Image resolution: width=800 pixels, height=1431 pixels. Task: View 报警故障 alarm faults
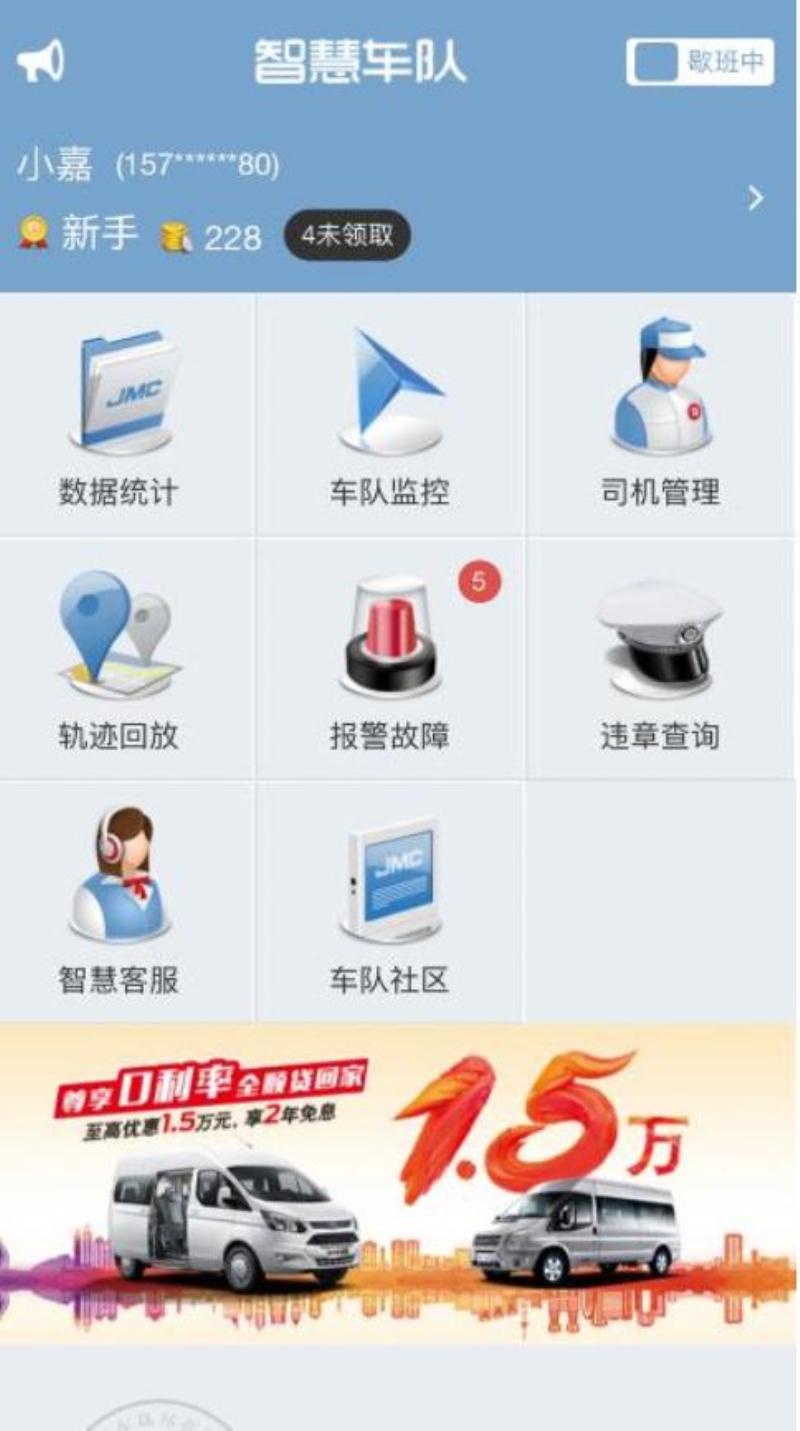click(390, 659)
